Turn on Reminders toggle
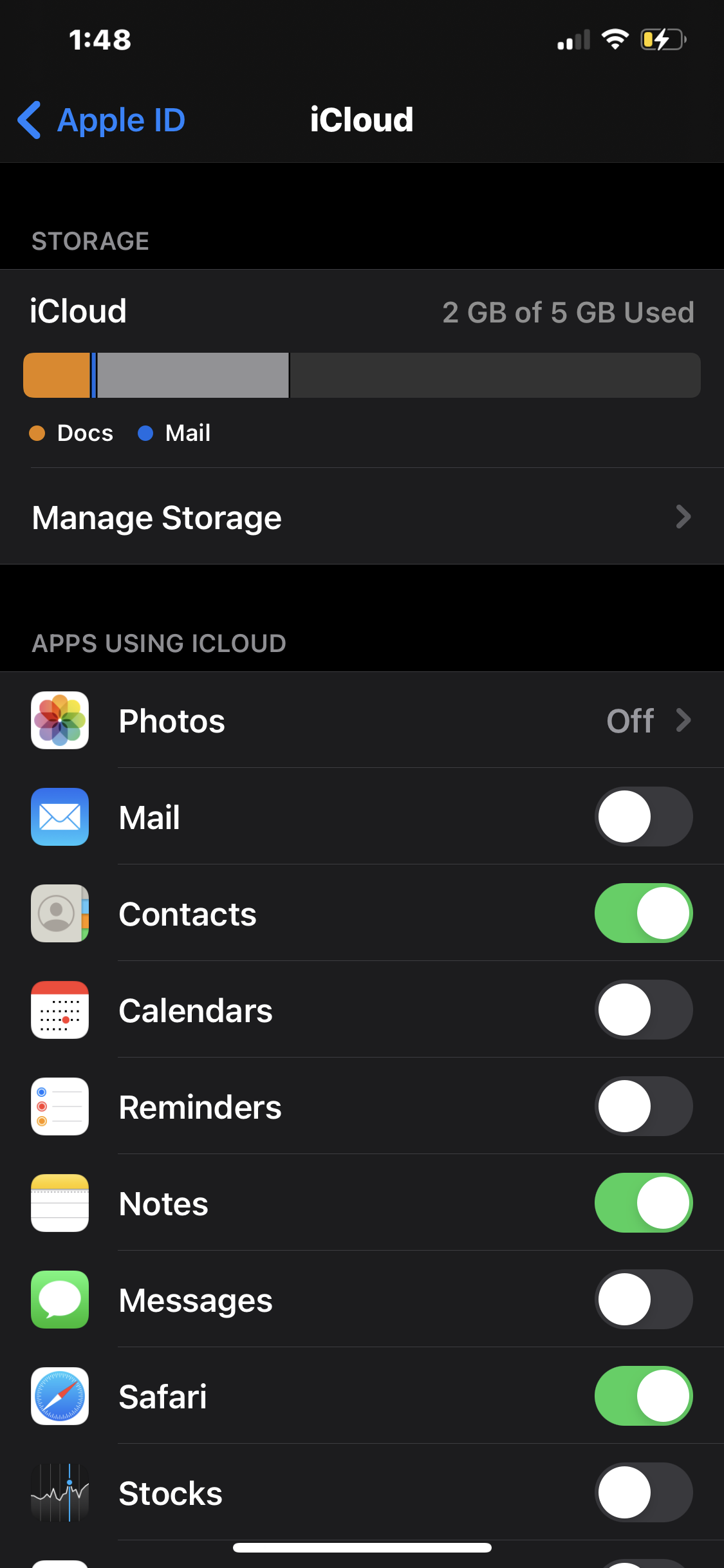This screenshot has width=724, height=1568. click(x=643, y=1106)
